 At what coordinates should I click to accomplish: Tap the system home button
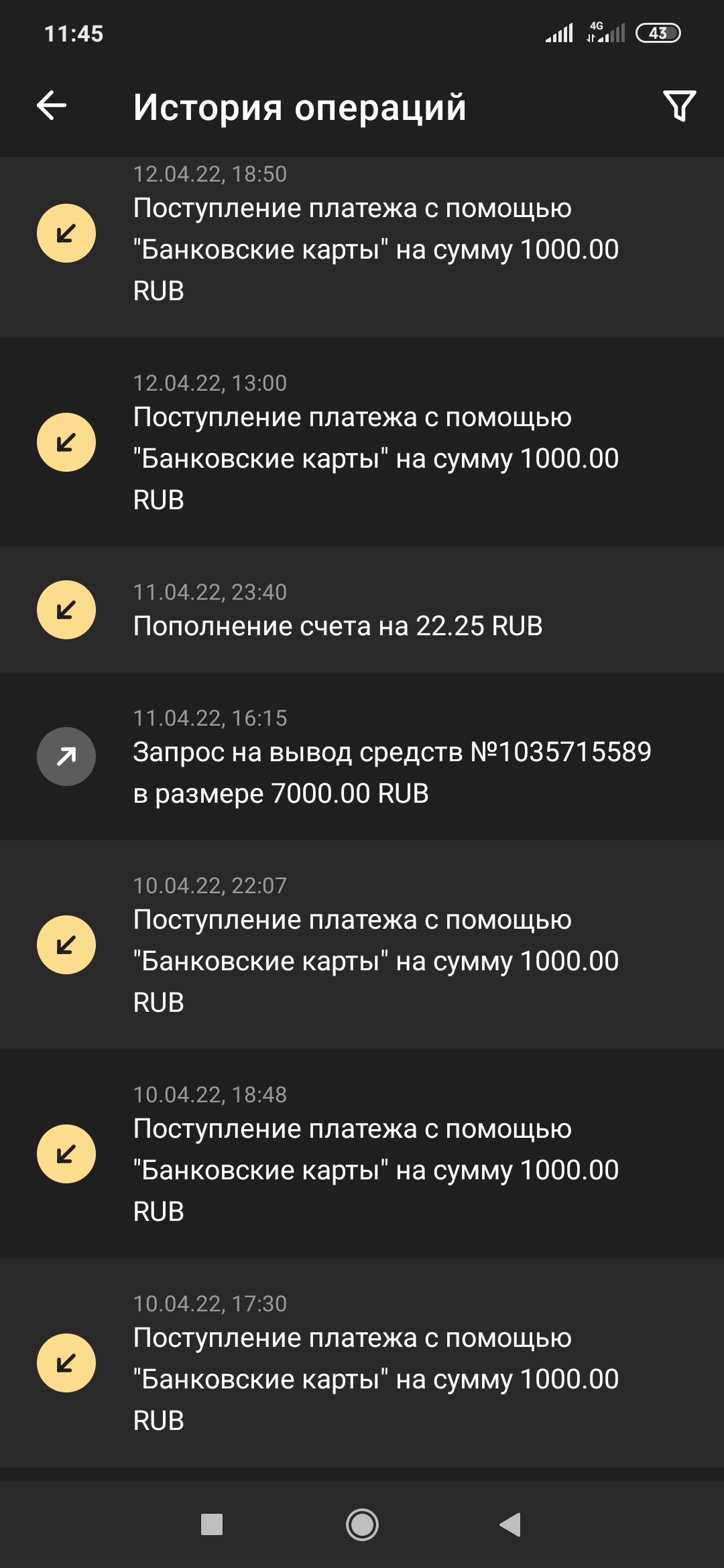click(x=362, y=1524)
